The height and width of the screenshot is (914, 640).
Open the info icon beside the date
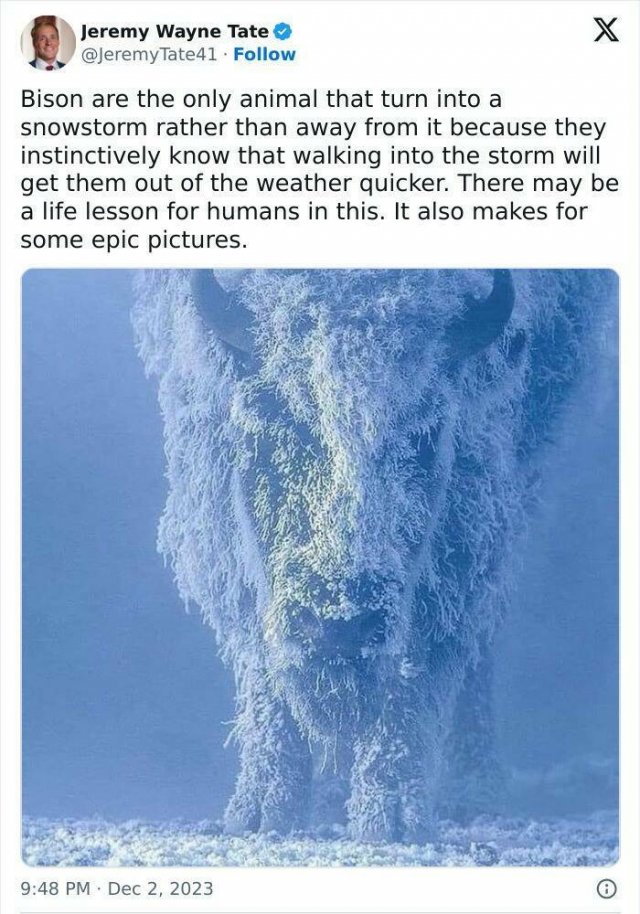pos(604,887)
